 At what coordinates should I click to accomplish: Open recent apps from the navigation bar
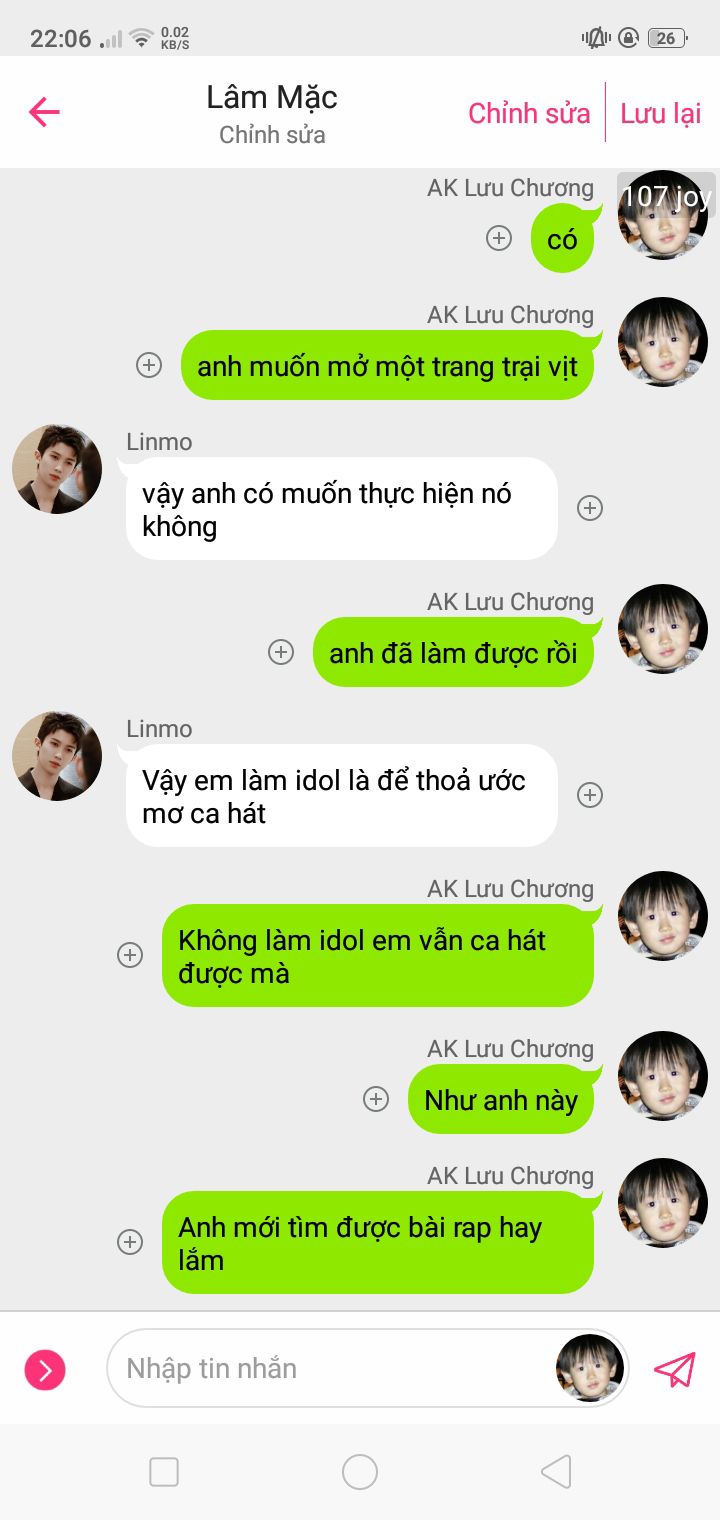point(164,1472)
